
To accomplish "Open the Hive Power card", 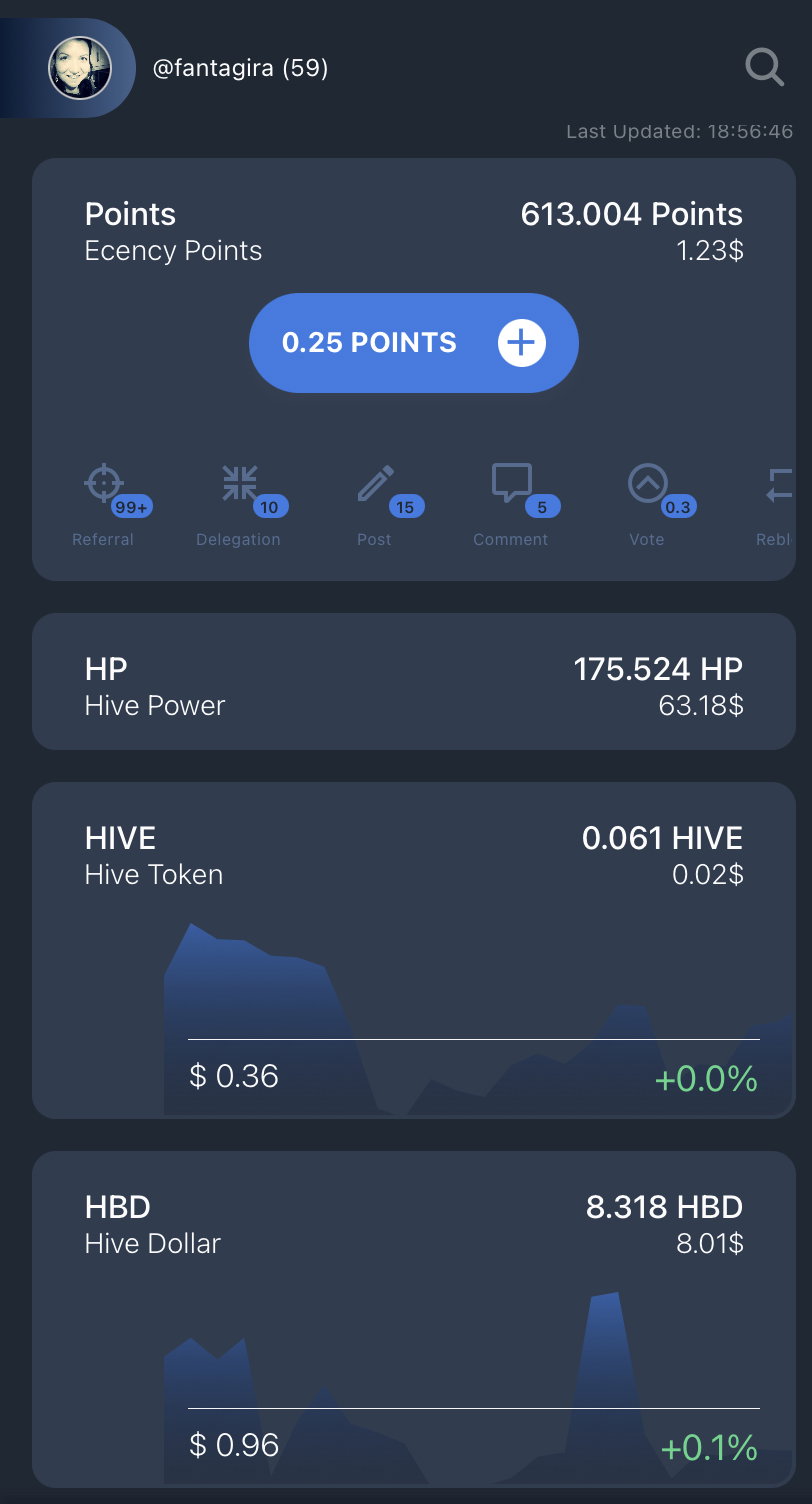I will [414, 682].
